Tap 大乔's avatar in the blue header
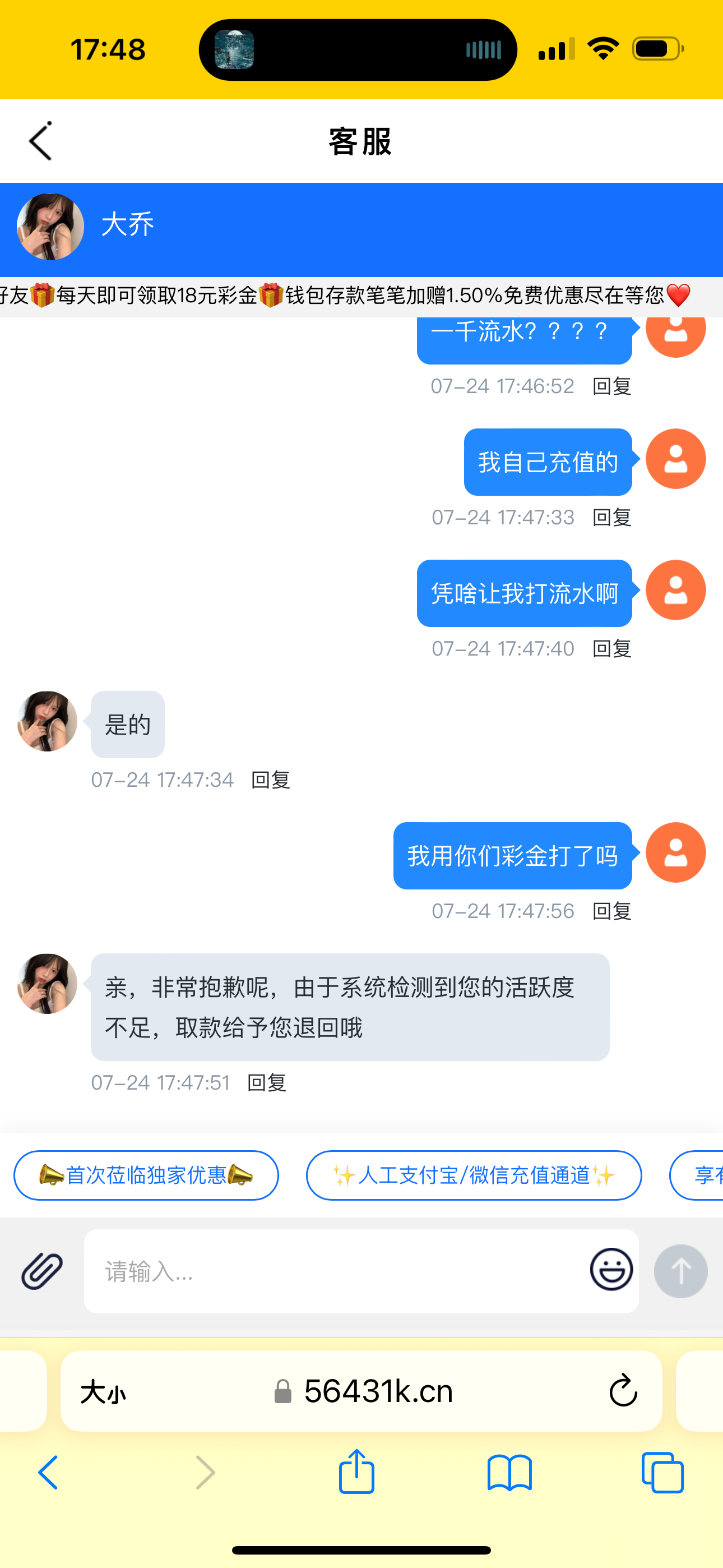 (x=50, y=226)
